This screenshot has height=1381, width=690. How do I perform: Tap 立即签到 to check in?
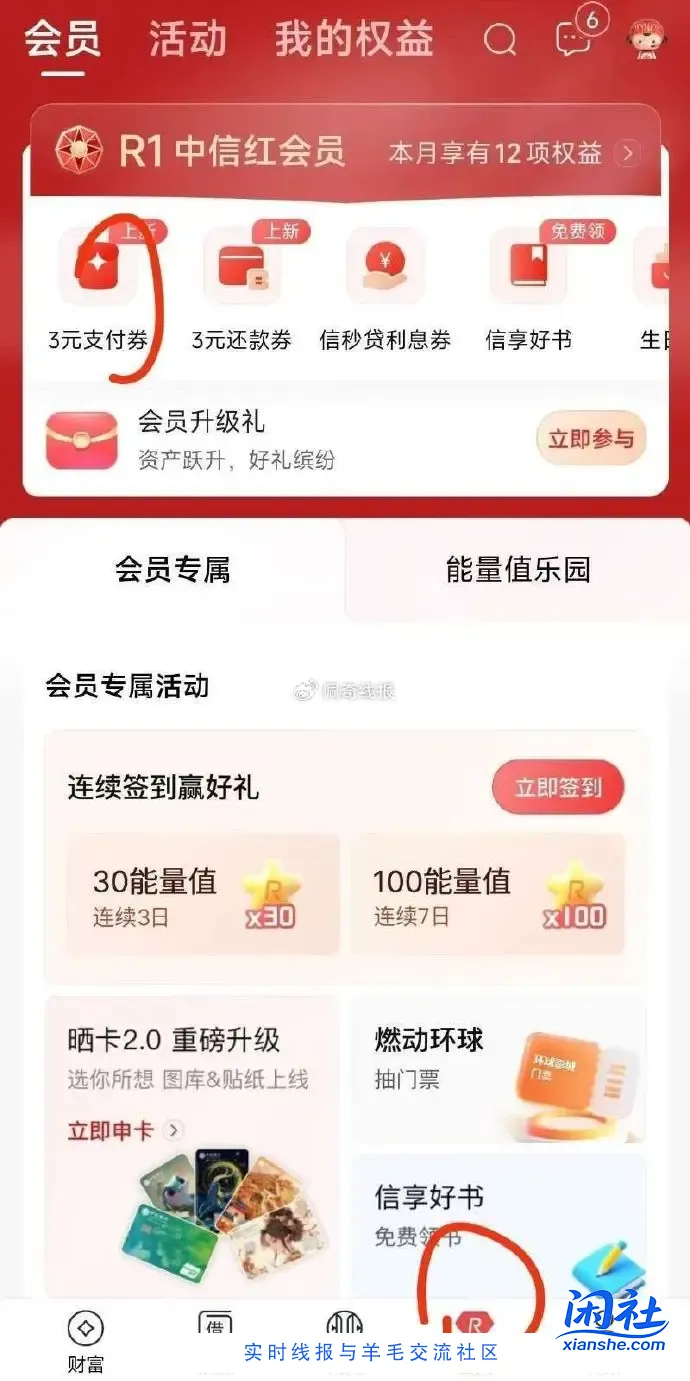[557, 787]
